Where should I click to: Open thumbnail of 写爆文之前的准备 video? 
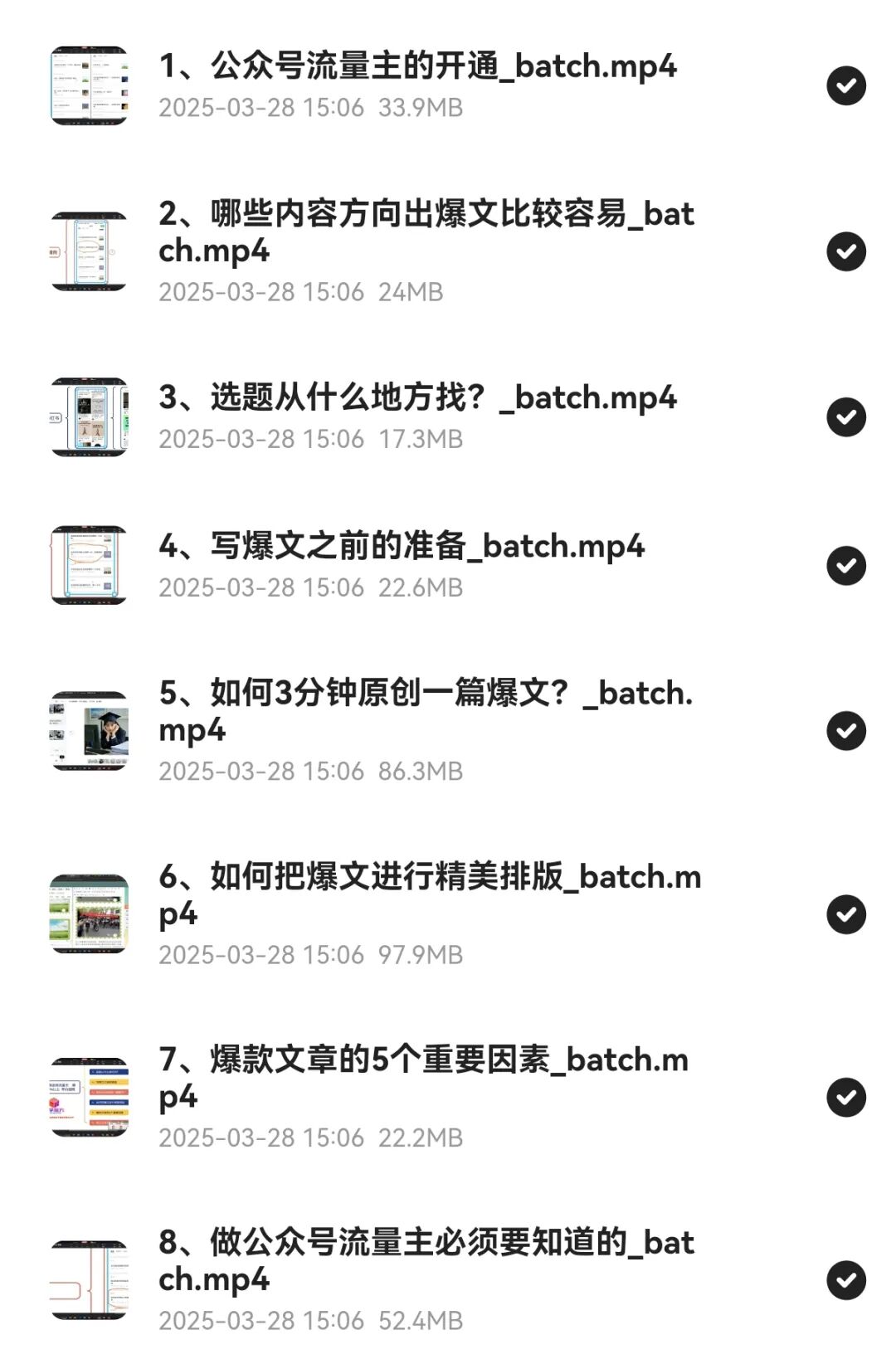(x=90, y=566)
